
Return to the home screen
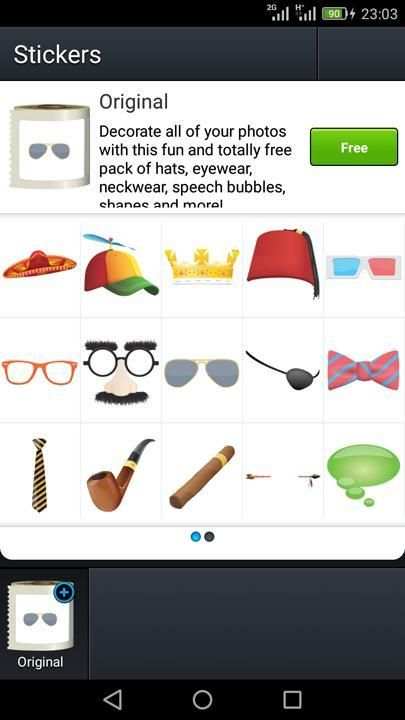[202, 700]
